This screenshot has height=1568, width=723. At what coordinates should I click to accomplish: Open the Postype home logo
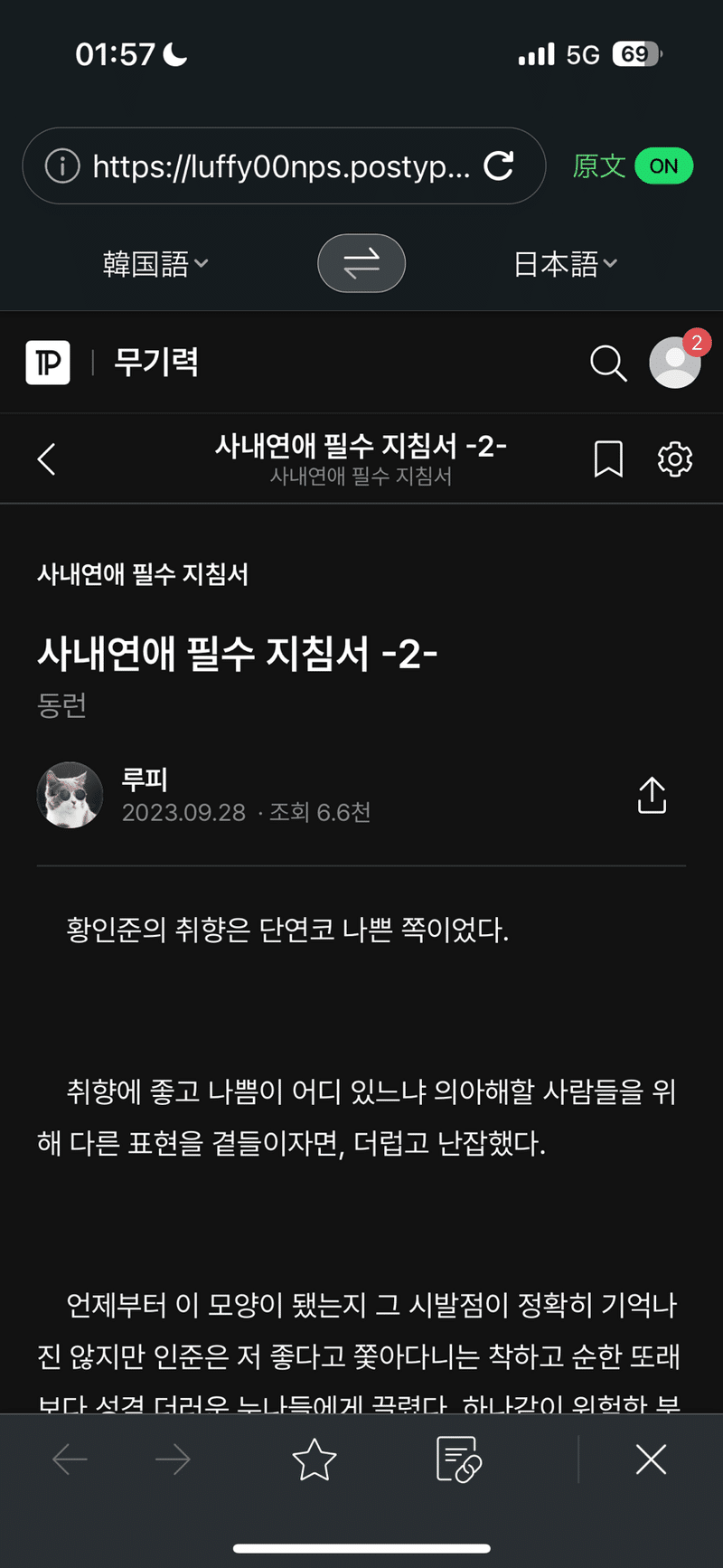pyautogui.click(x=48, y=363)
